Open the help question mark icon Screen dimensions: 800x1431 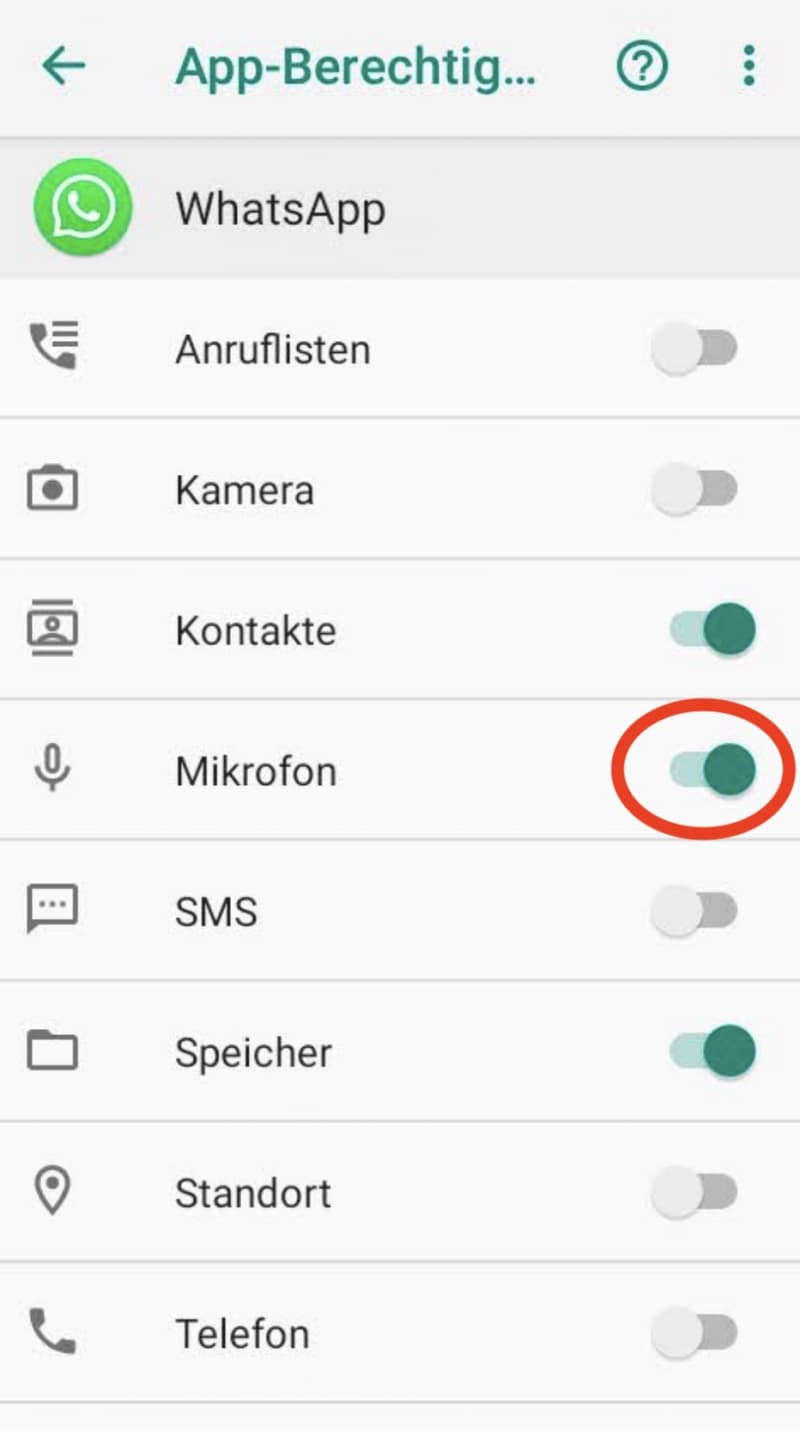coord(641,67)
